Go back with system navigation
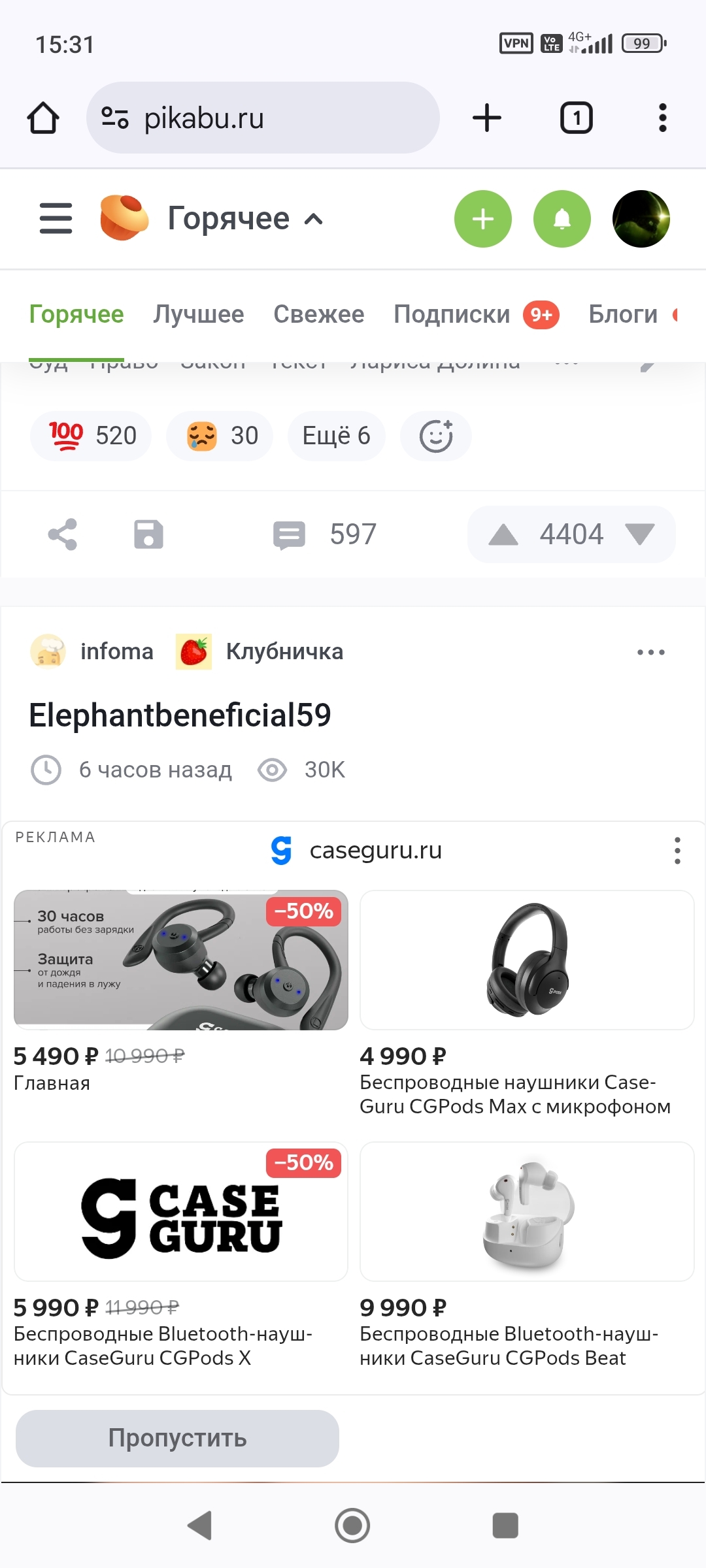 click(199, 1526)
